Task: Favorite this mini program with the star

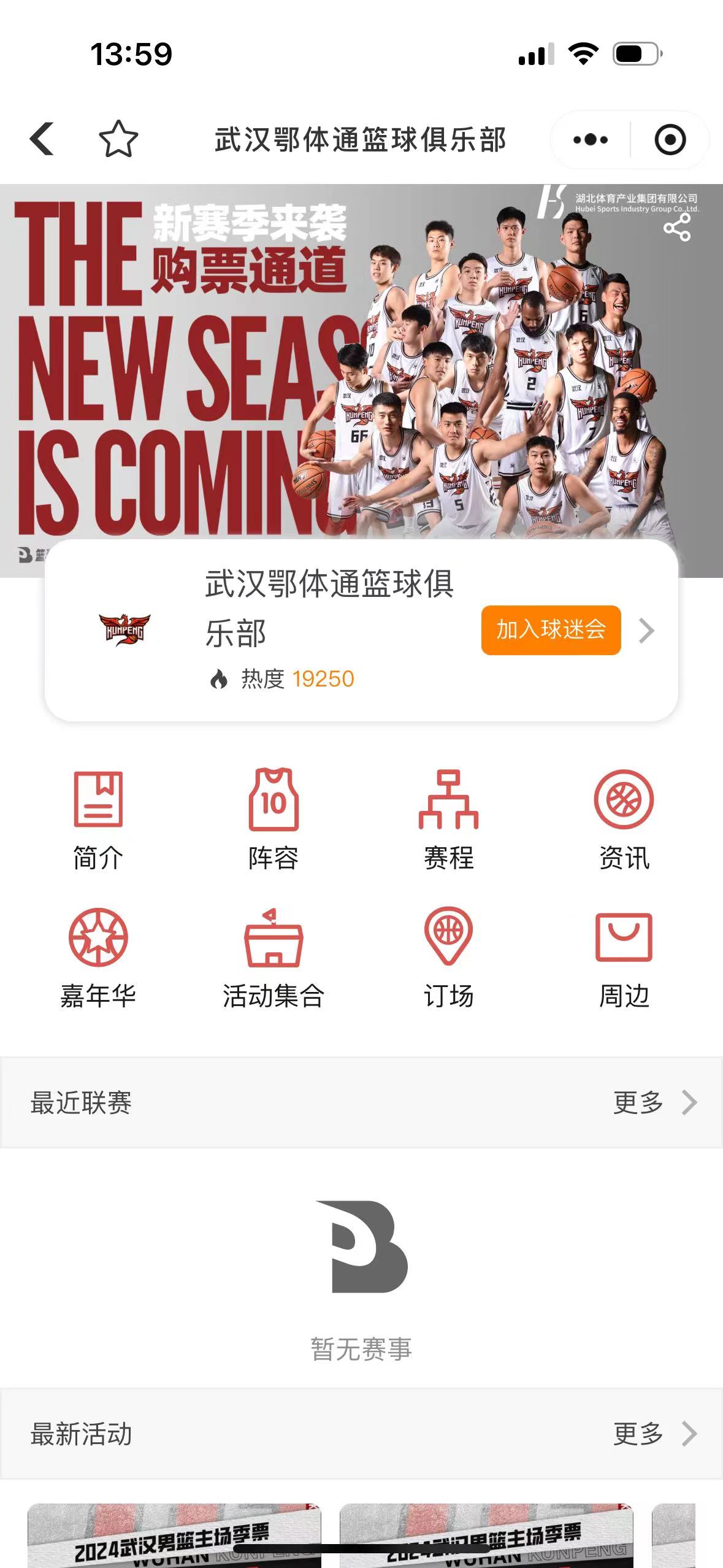Action: [x=118, y=139]
